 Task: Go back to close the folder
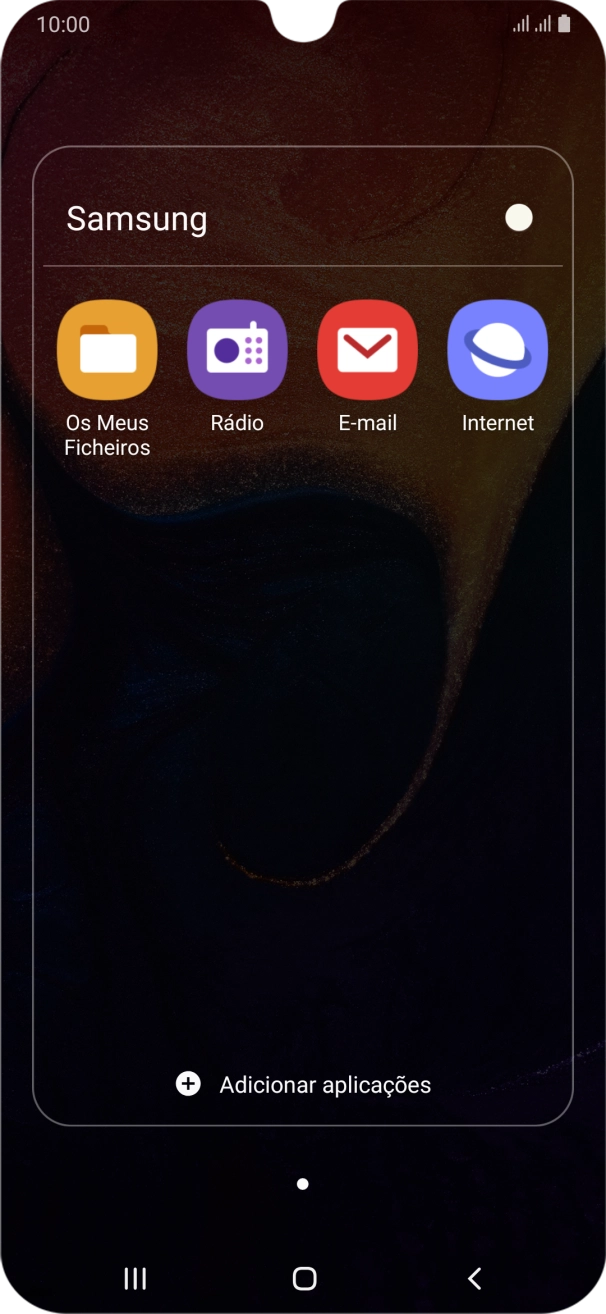[475, 1278]
